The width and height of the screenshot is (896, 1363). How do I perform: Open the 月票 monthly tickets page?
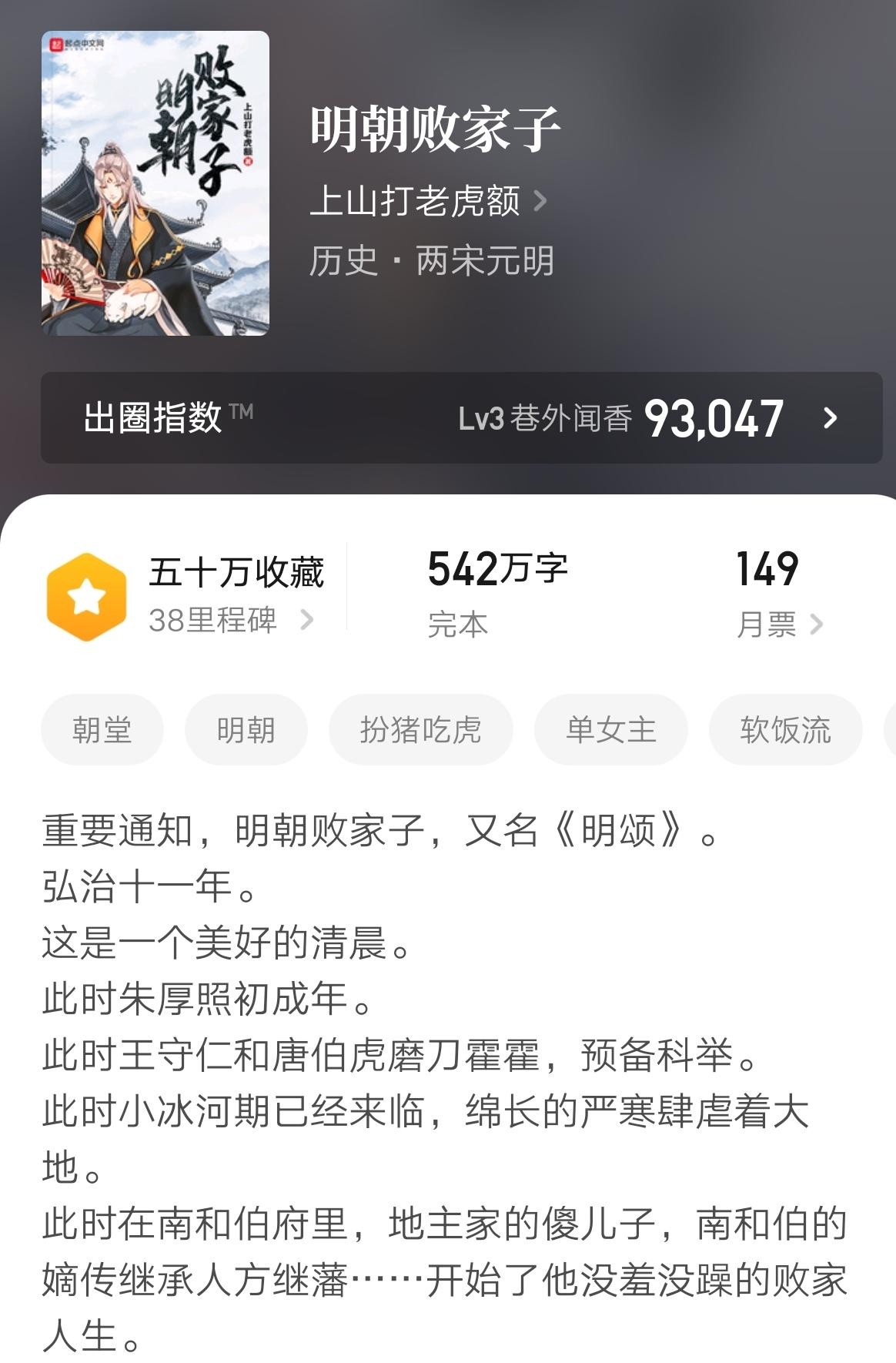pyautogui.click(x=779, y=624)
